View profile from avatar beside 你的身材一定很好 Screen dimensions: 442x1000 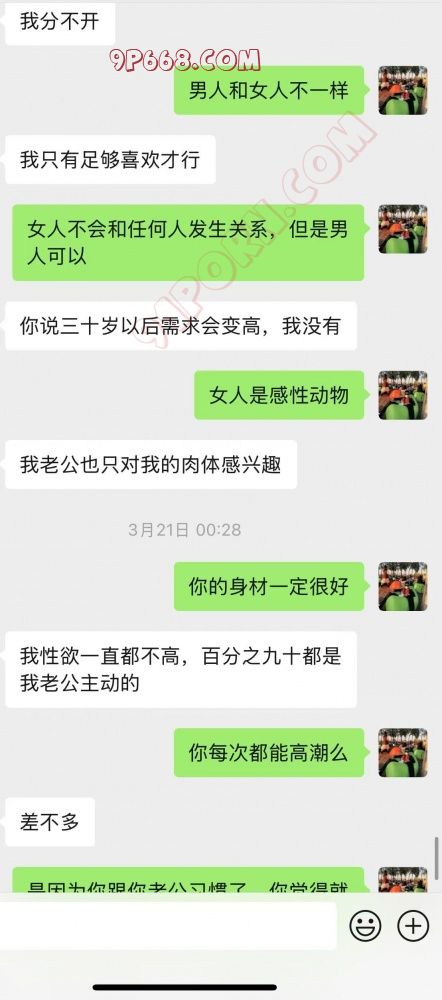[403, 587]
